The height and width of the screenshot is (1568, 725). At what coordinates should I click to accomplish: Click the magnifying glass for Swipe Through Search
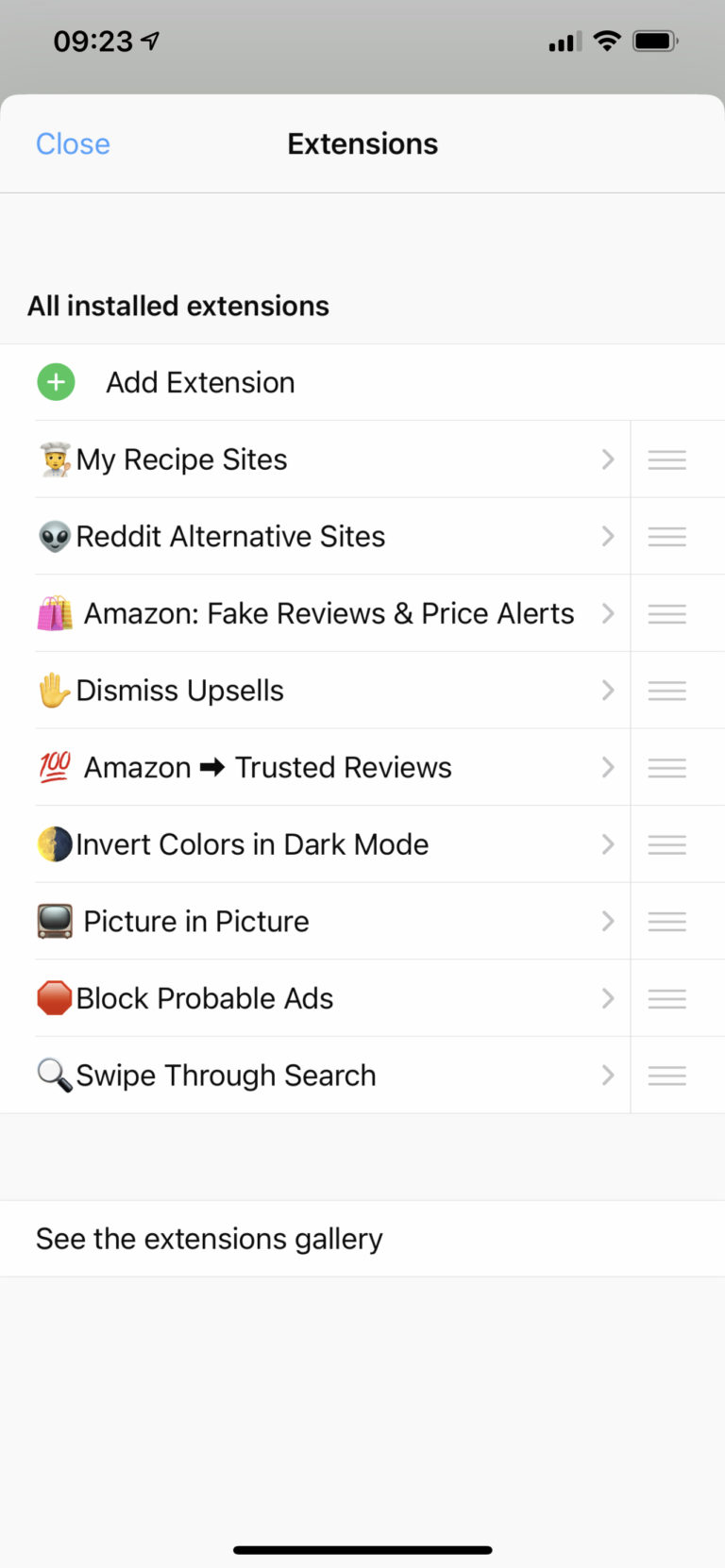pos(54,1075)
